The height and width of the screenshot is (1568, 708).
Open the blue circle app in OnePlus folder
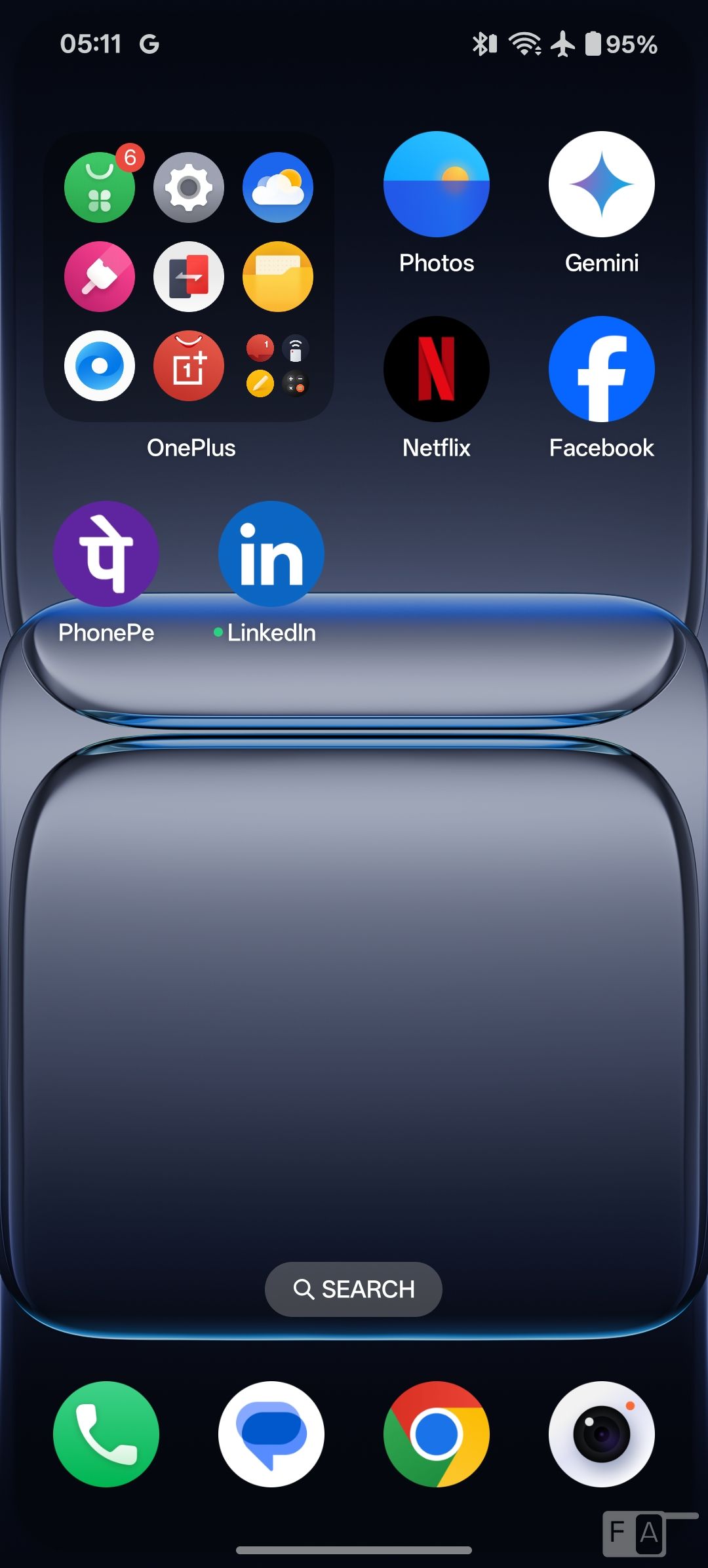(x=100, y=366)
